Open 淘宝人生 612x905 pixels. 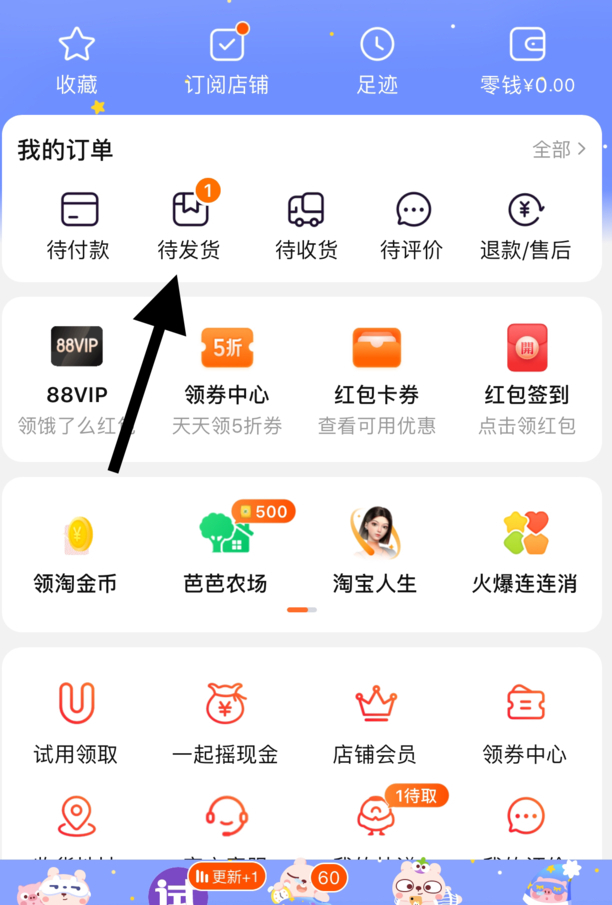(x=375, y=552)
